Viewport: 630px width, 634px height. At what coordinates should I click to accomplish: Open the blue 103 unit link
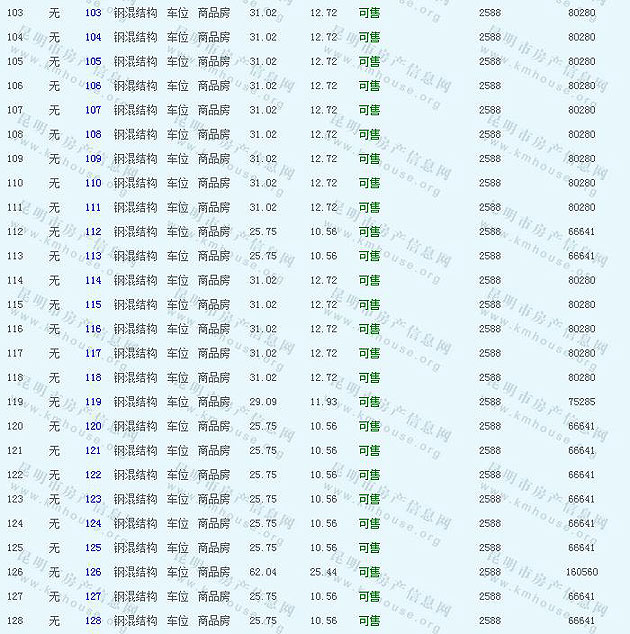(93, 13)
